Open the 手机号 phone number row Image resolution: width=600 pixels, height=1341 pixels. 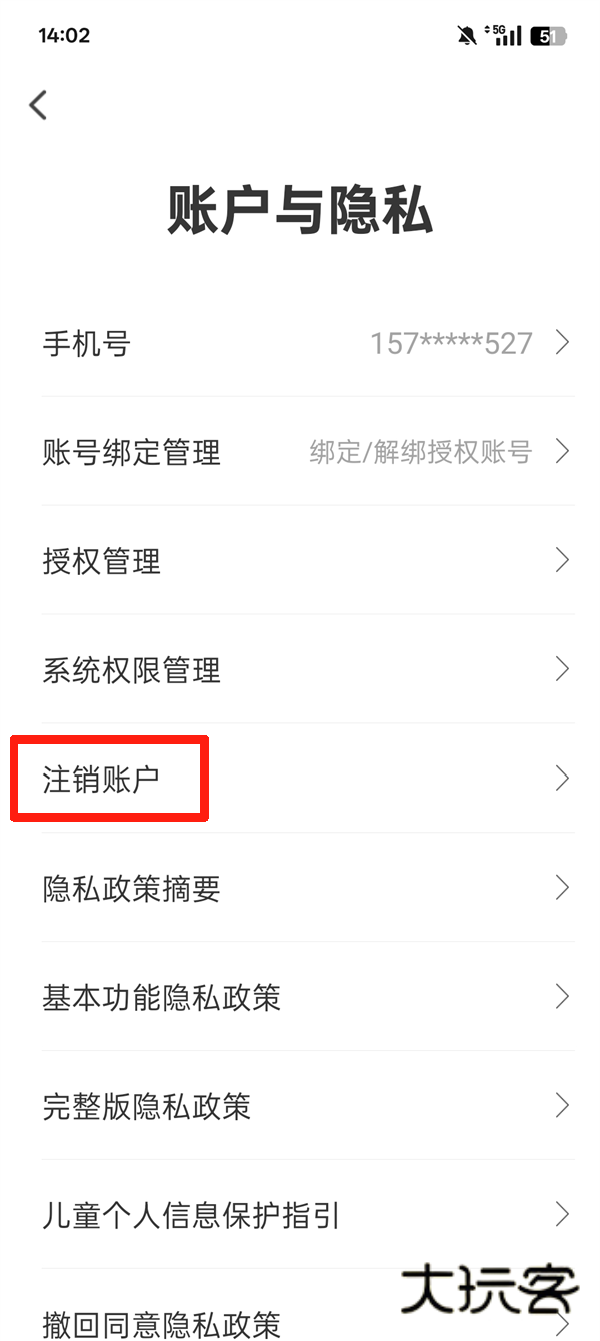pyautogui.click(x=300, y=344)
